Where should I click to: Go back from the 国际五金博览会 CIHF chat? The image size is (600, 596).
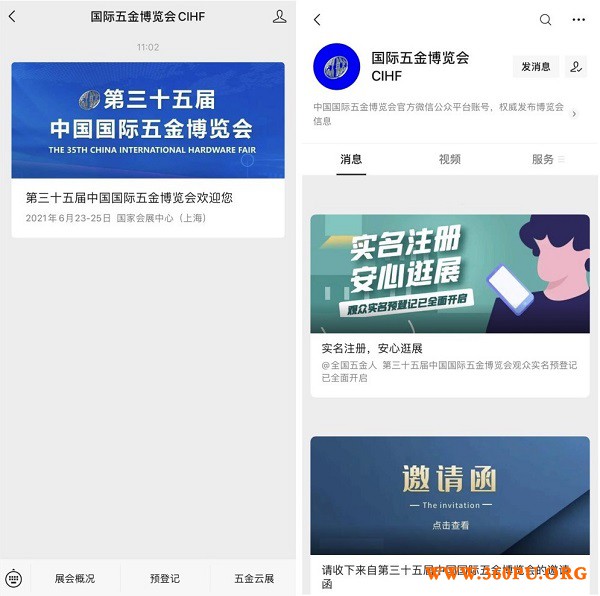click(x=12, y=17)
